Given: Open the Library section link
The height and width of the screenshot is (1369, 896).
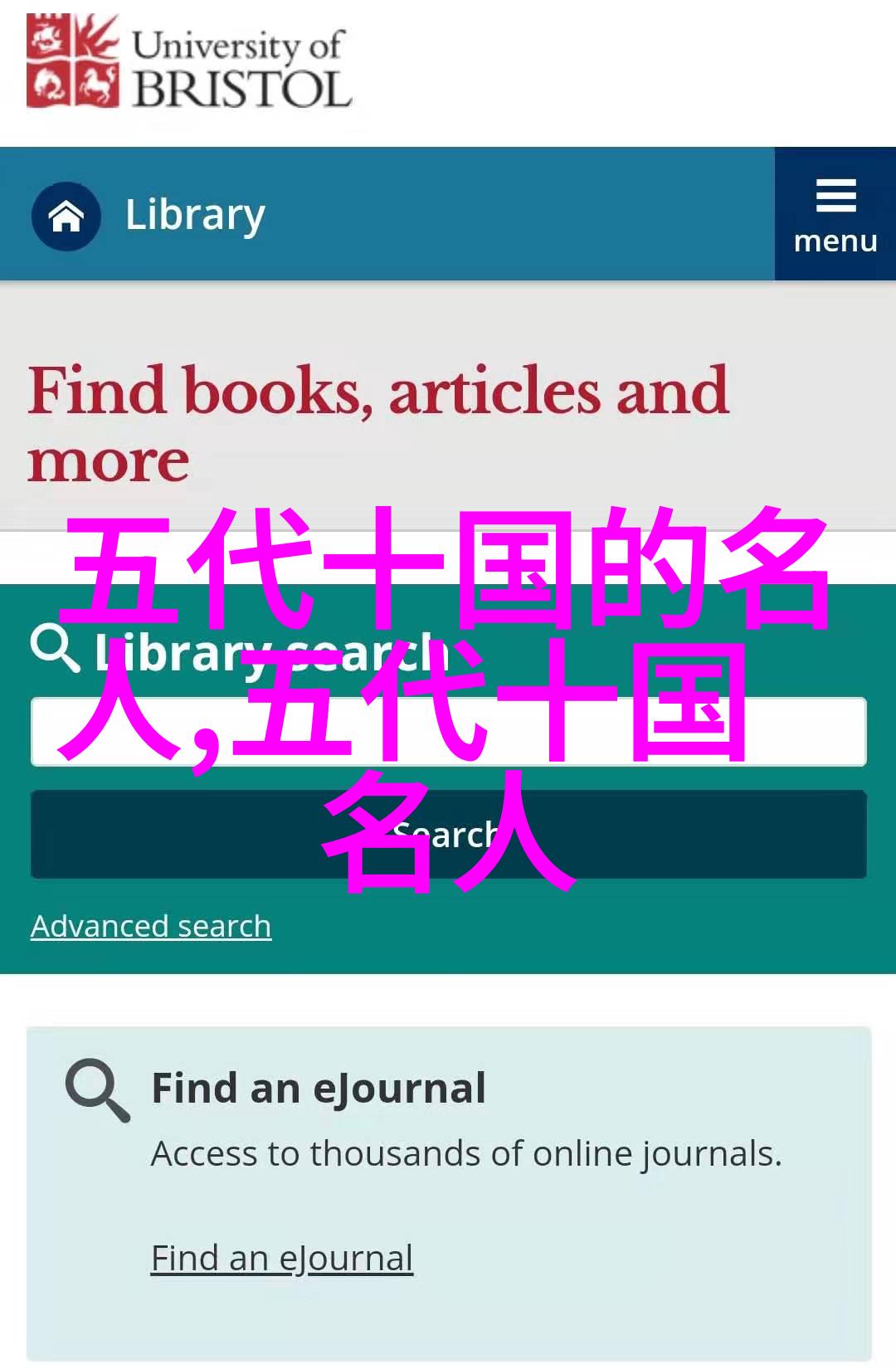Looking at the screenshot, I should [195, 215].
